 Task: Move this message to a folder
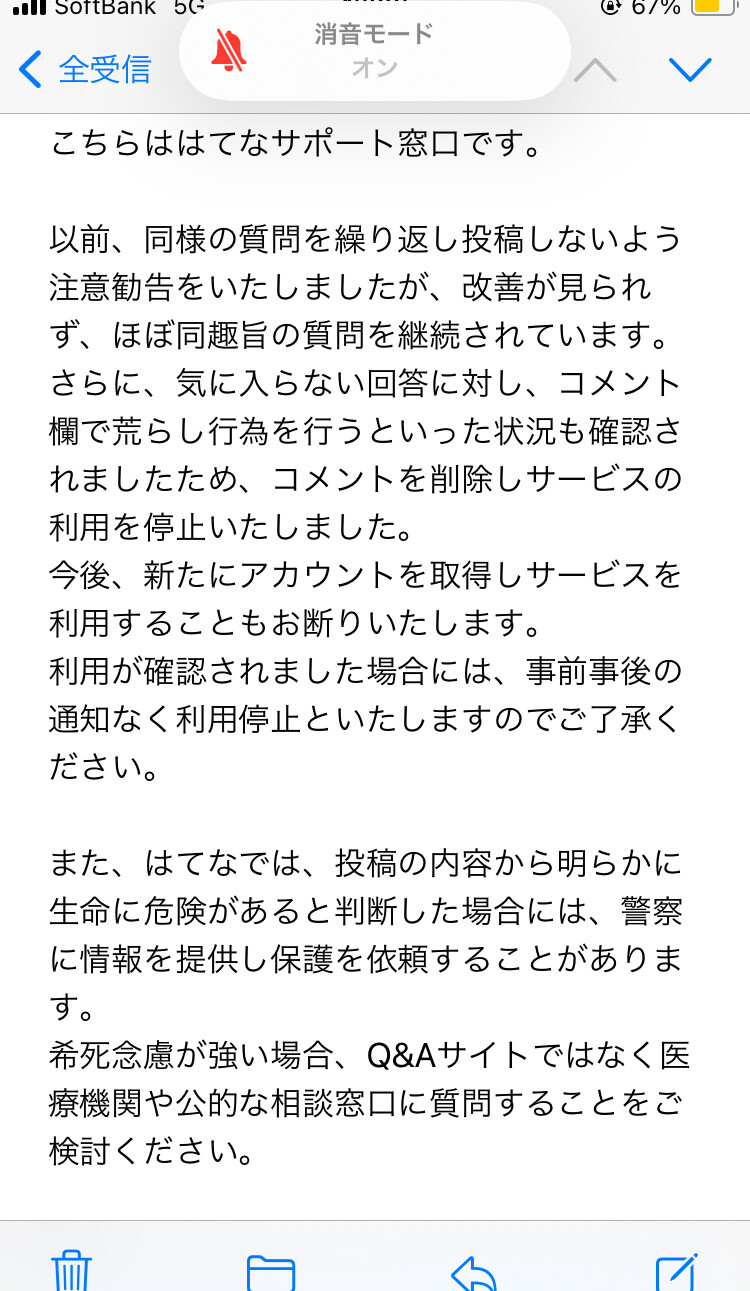(271, 1272)
